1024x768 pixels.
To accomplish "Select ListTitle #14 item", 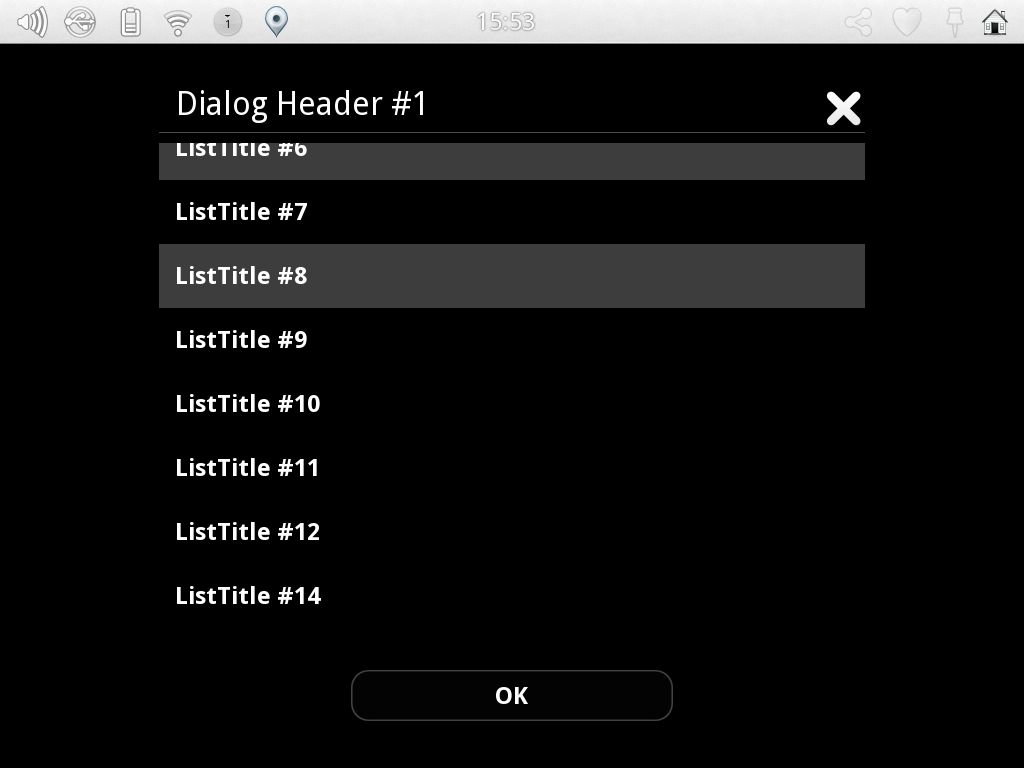I will [x=511, y=596].
